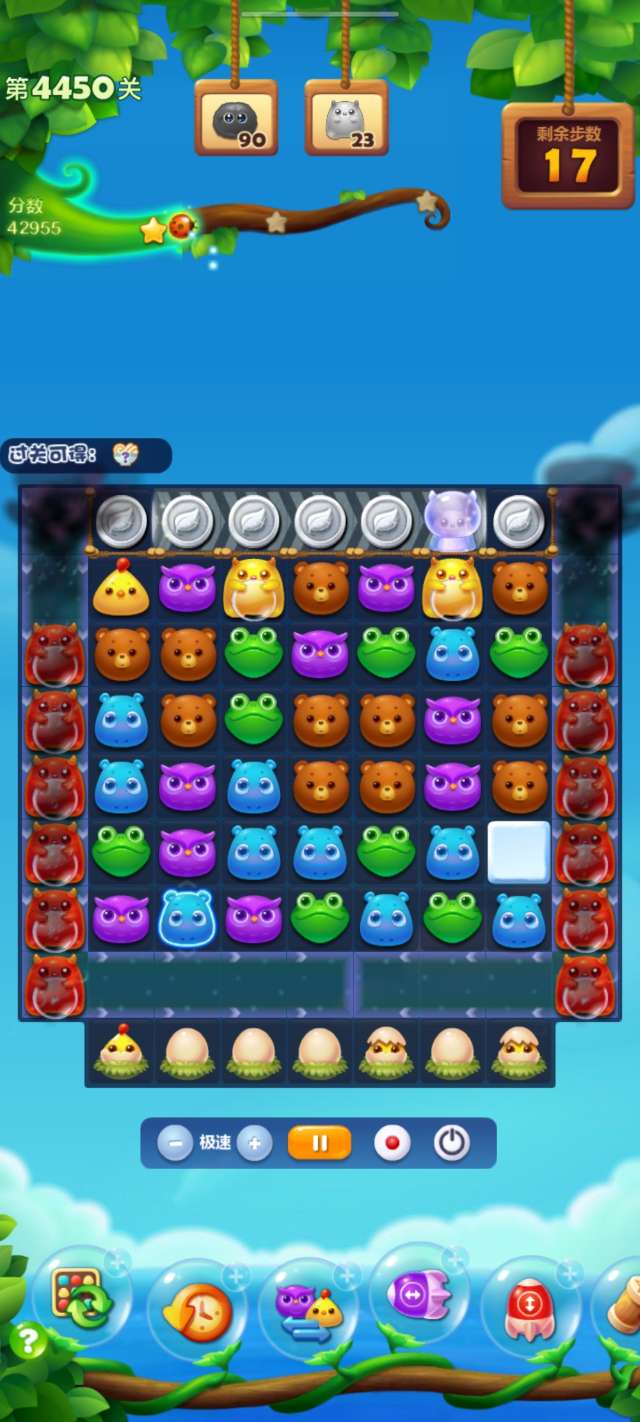Tap the power button on the control bar
Screen dimensions: 640x1422
tap(452, 1143)
